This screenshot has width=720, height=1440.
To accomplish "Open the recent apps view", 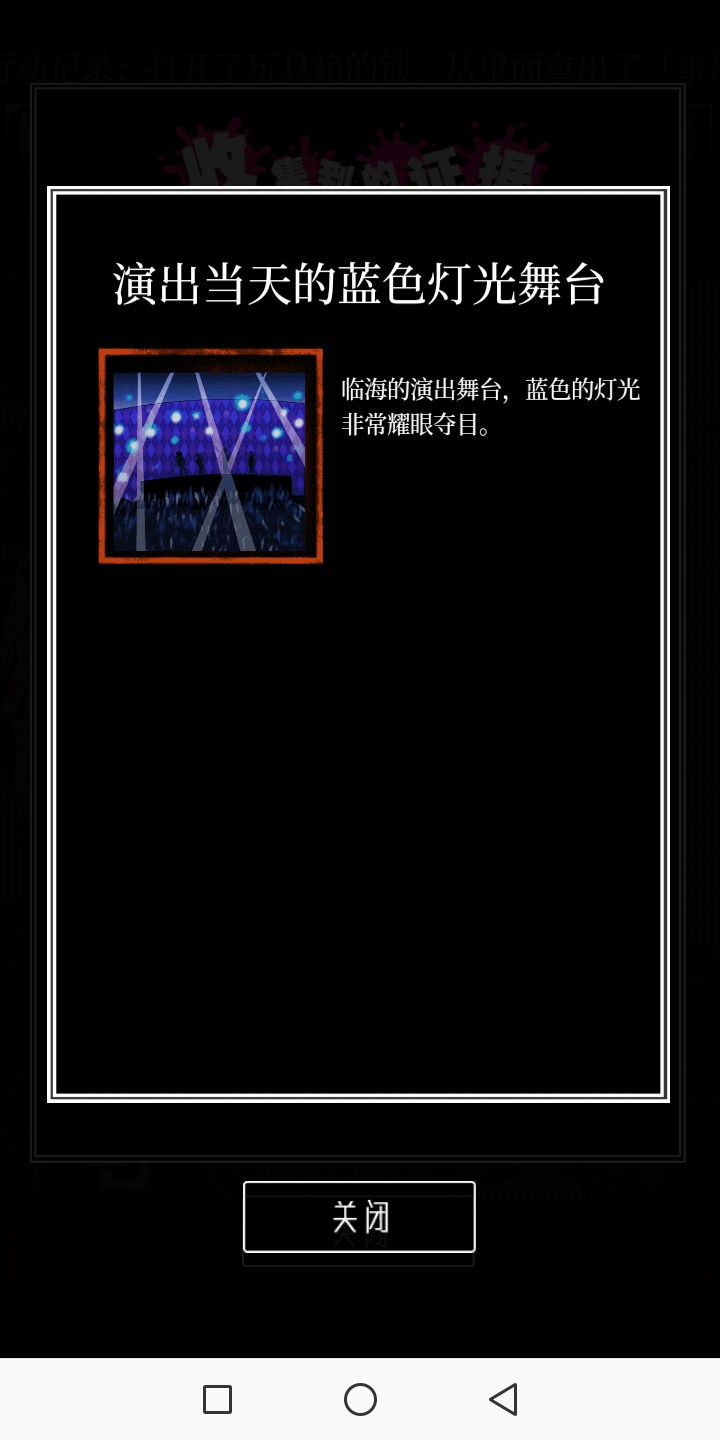I will (217, 1399).
